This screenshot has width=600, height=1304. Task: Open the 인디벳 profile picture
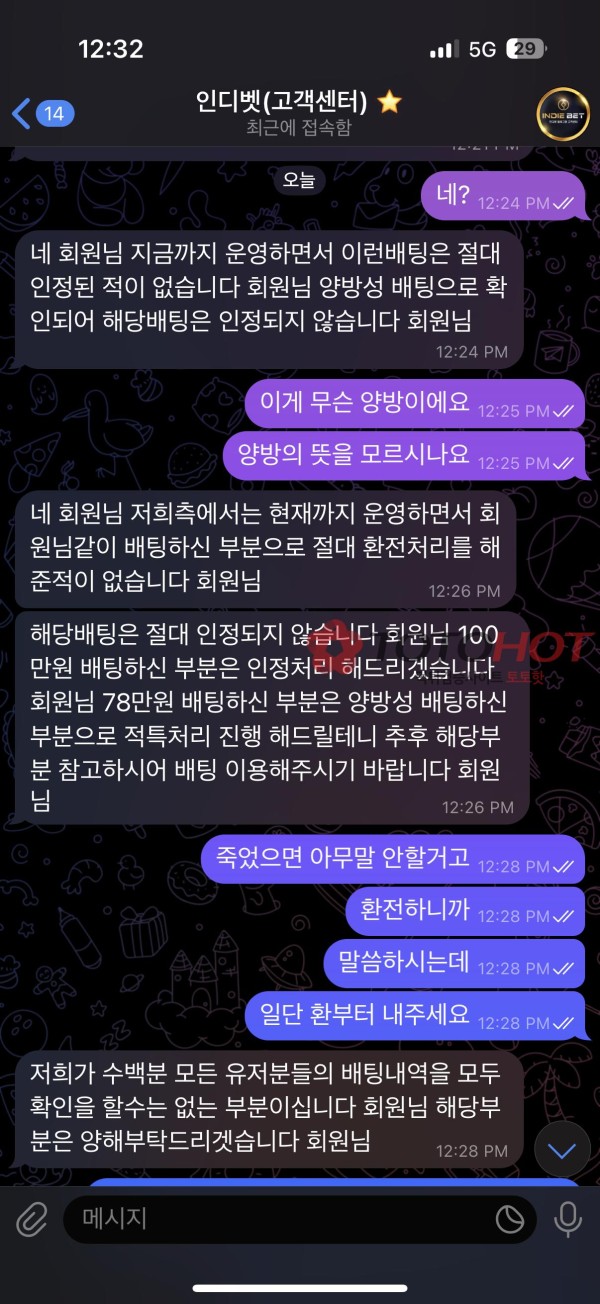point(562,114)
